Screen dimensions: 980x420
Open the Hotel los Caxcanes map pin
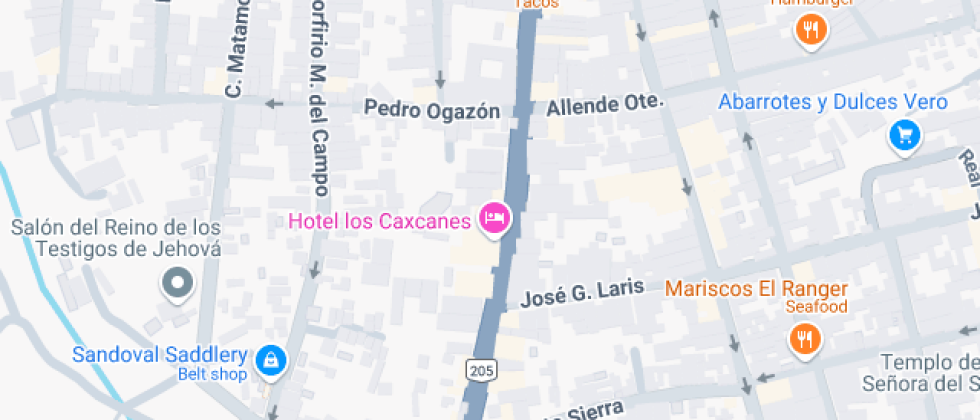click(x=494, y=218)
